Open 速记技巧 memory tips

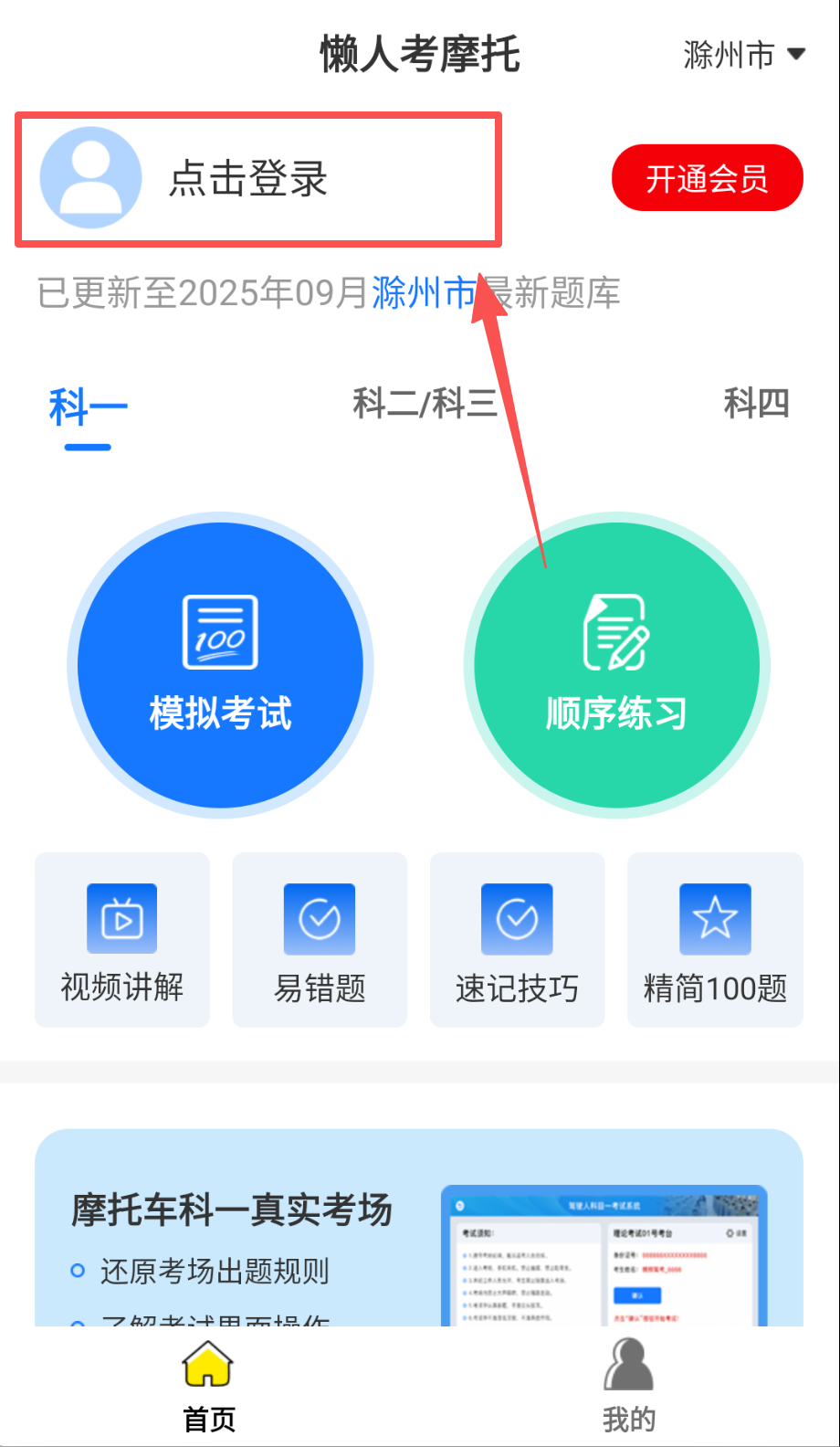click(517, 940)
